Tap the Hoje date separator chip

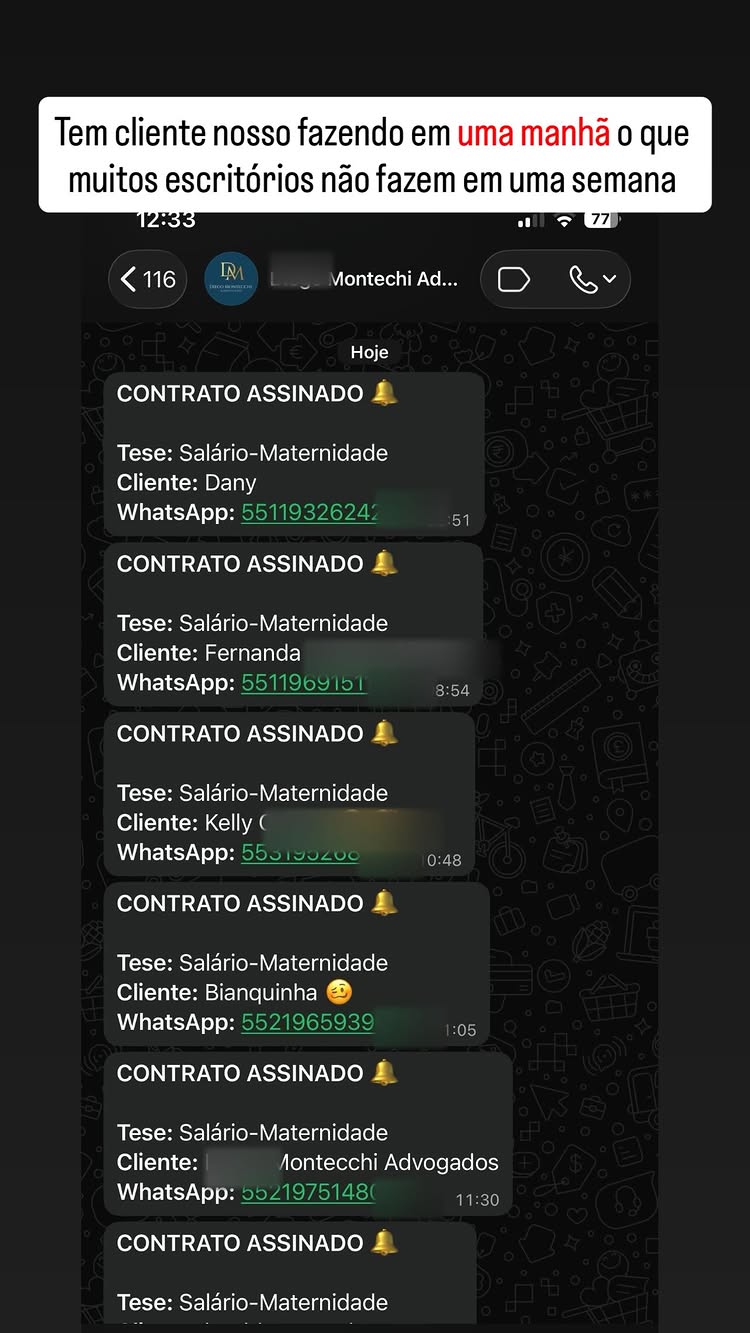click(x=370, y=352)
